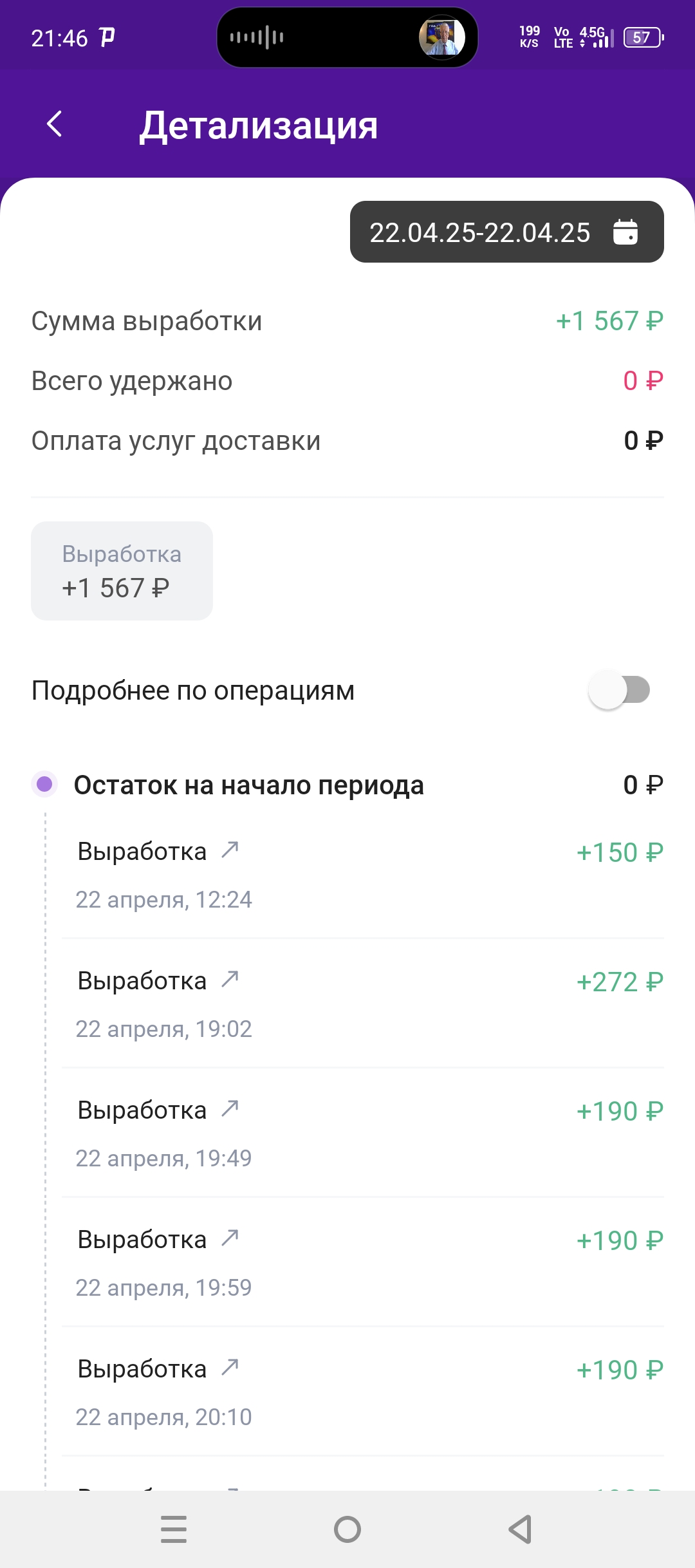
Task: Open the Выработка entry from 12:24
Action: (x=363, y=874)
